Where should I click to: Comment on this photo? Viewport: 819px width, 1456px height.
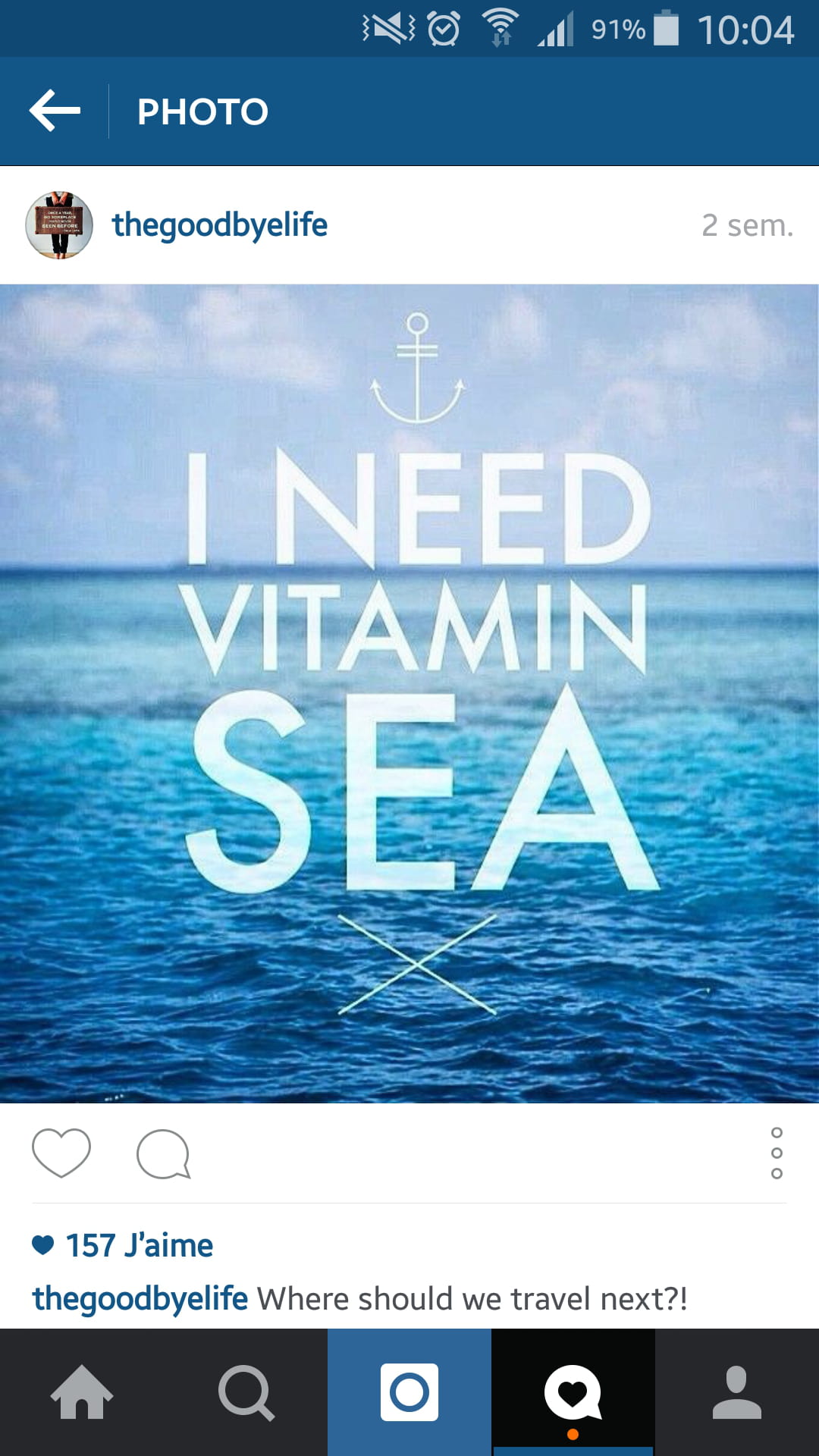coord(163,1154)
